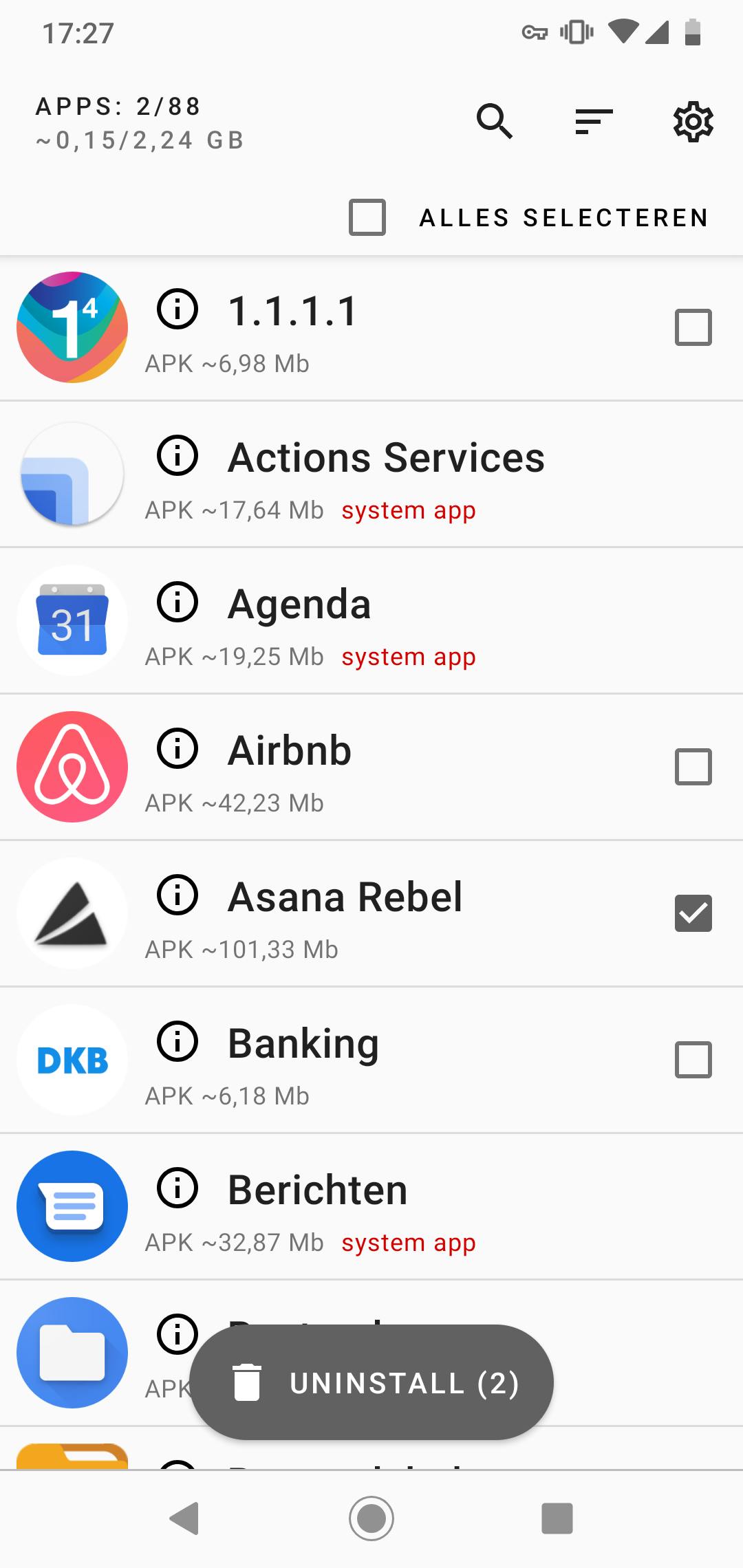
Task: Go back with the system back button
Action: point(184,1518)
